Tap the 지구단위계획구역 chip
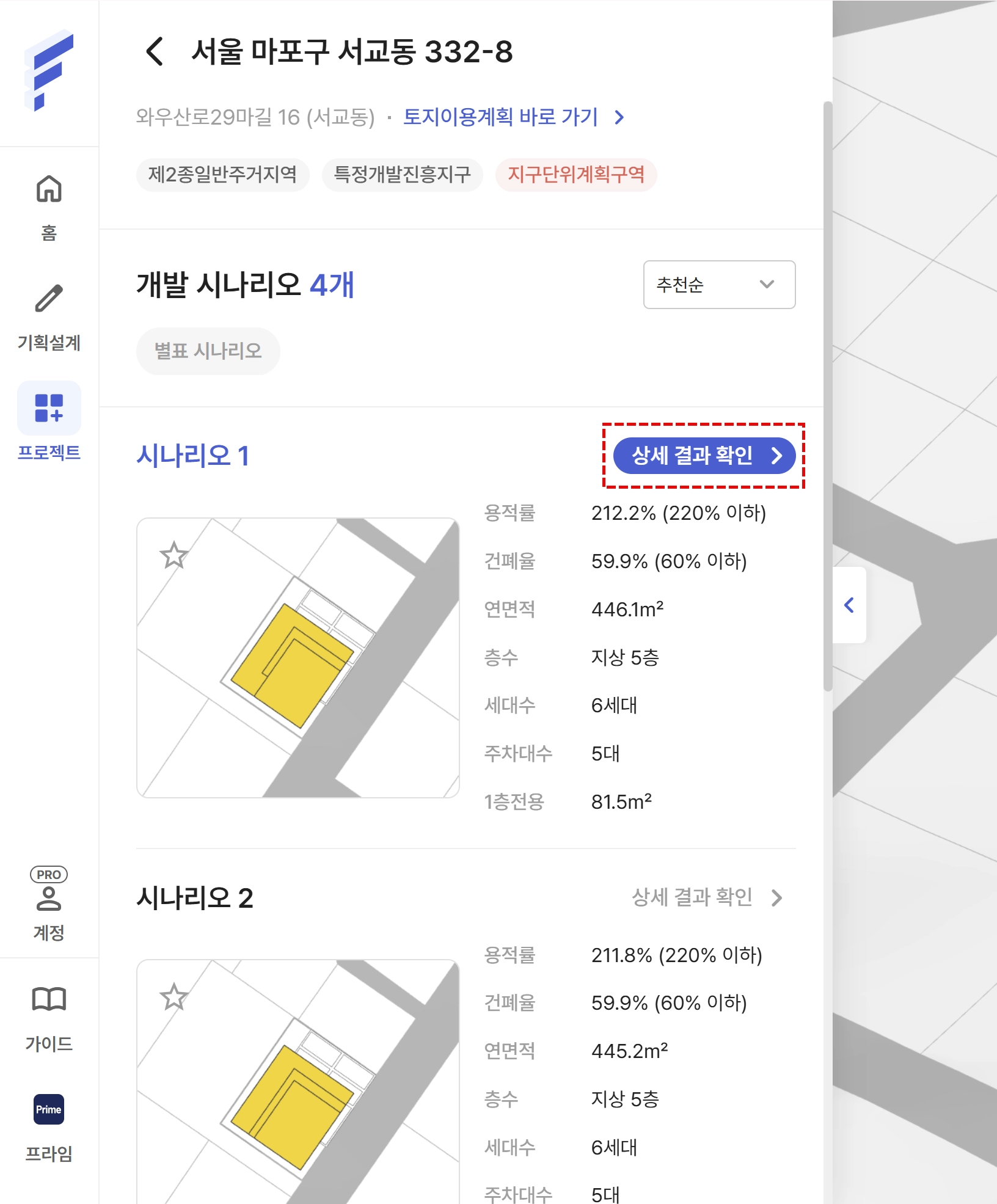The width and height of the screenshot is (997, 1204). pyautogui.click(x=576, y=175)
